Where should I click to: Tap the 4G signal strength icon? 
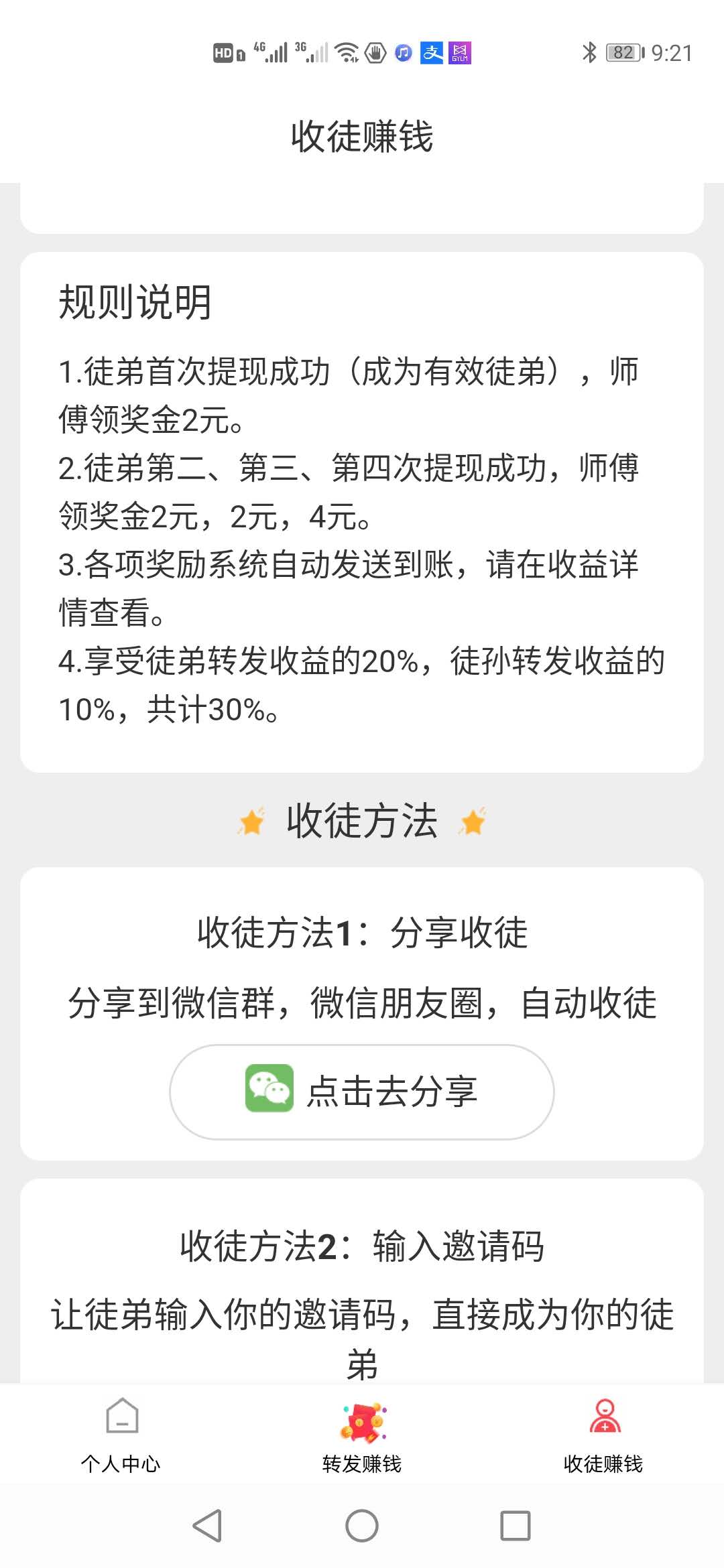(x=271, y=52)
